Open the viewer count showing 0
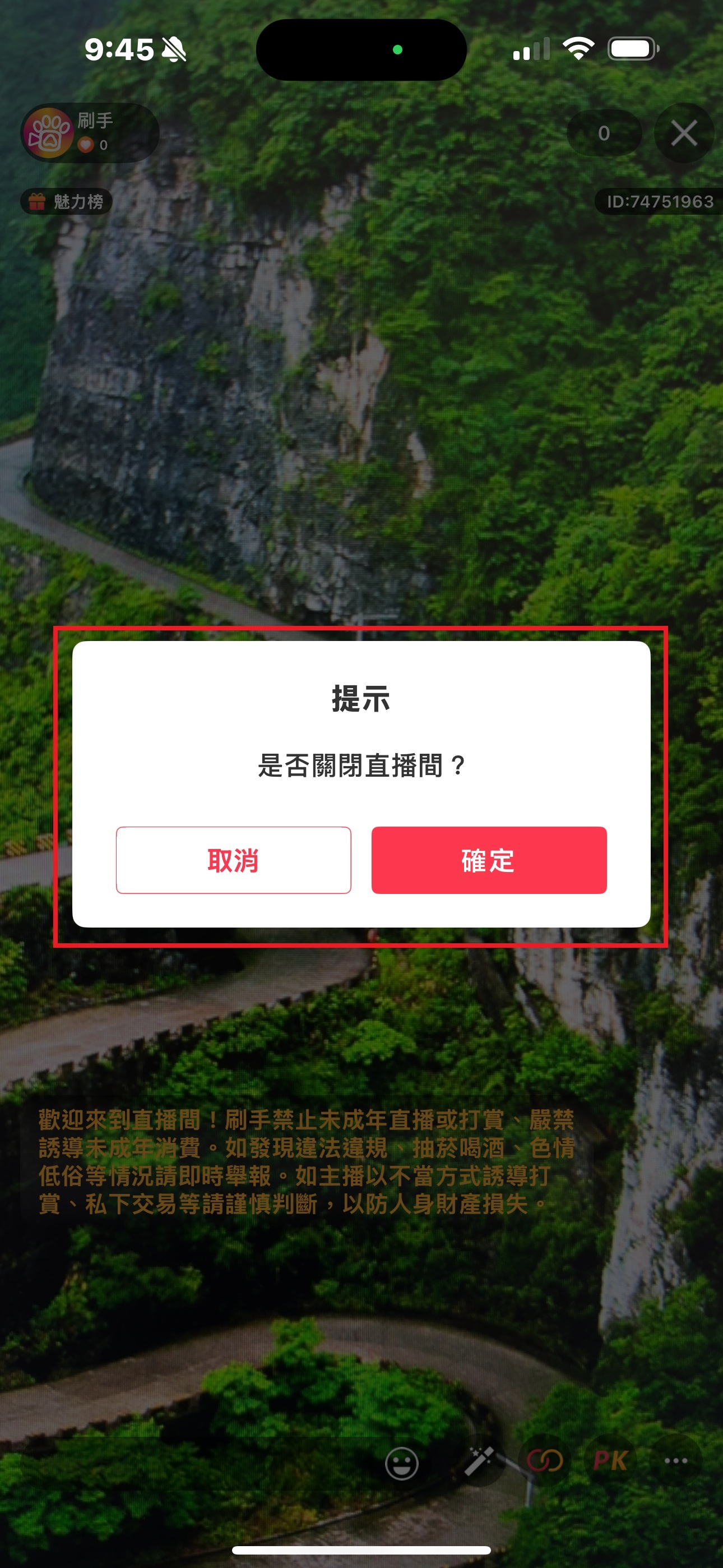 [x=603, y=133]
